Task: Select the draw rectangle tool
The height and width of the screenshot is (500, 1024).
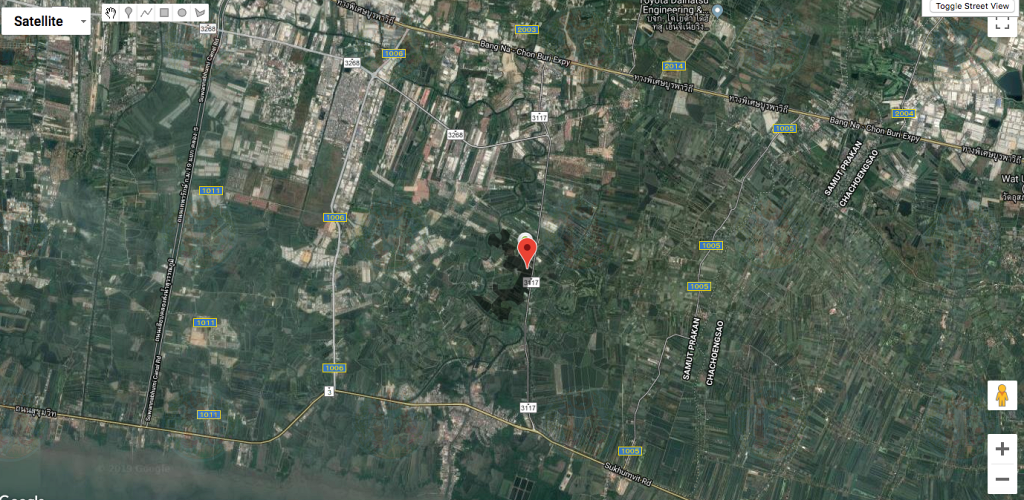Action: tap(164, 13)
